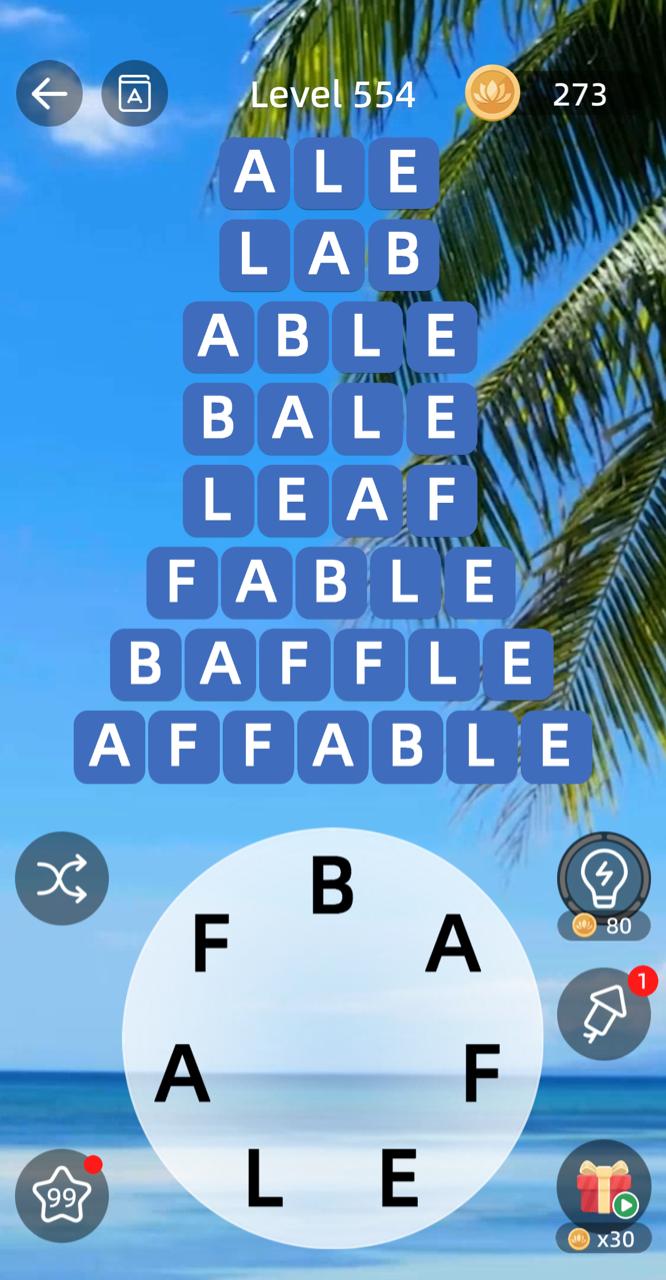Open the word dictionary icon
This screenshot has width=666, height=1280.
tap(134, 94)
